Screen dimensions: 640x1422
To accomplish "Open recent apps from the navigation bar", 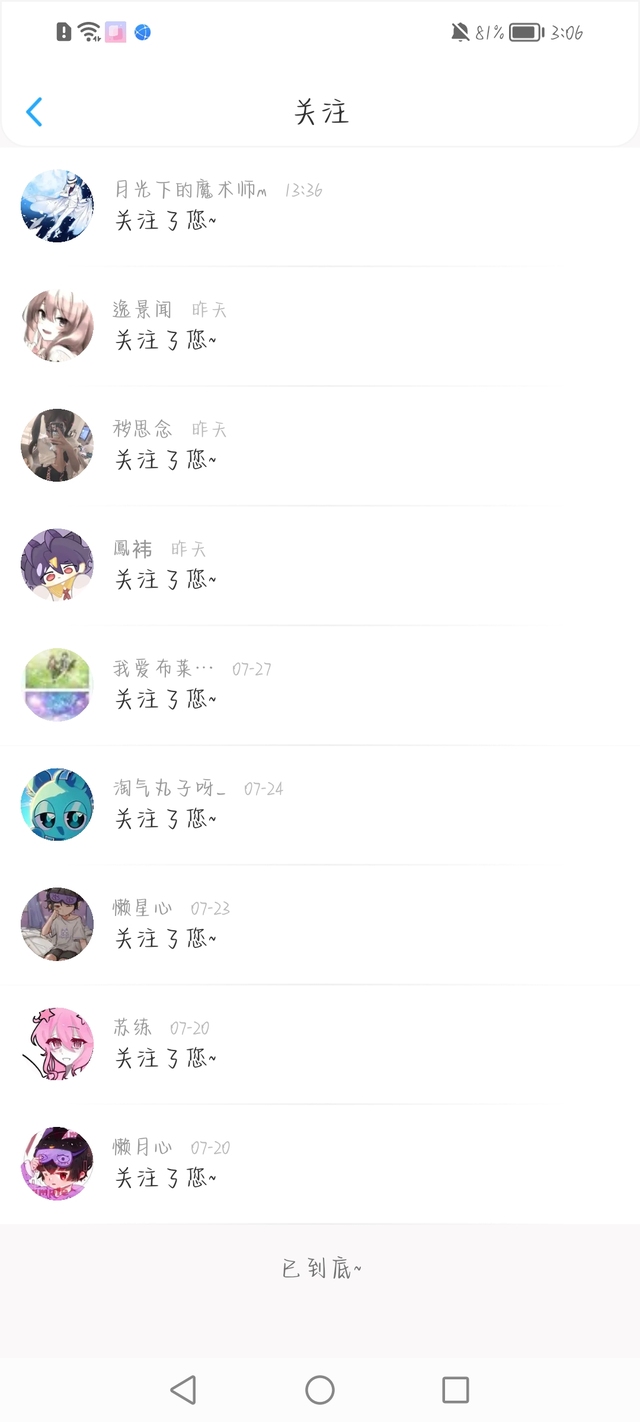I will pyautogui.click(x=456, y=1389).
